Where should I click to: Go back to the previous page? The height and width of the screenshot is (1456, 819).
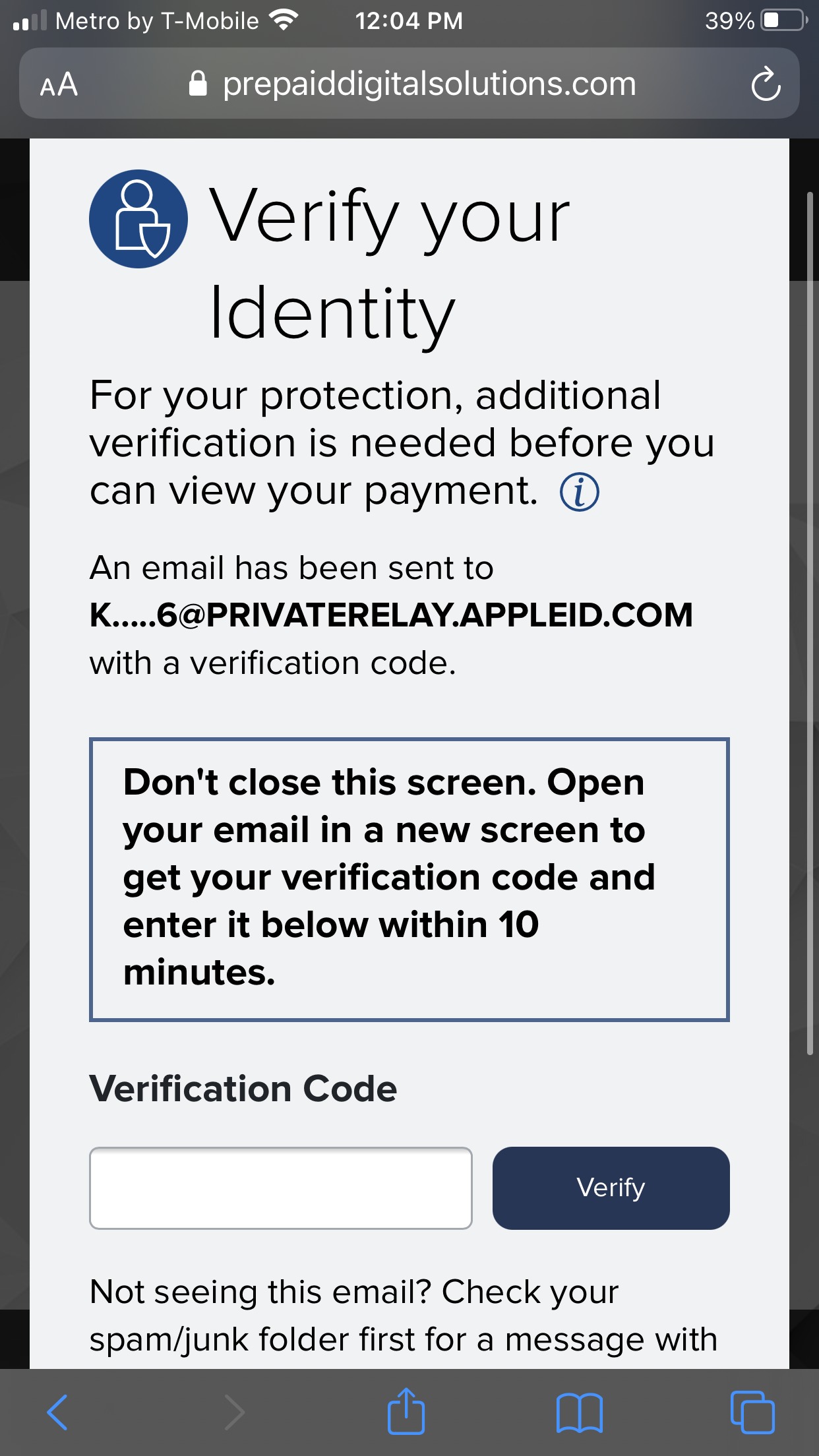coord(57,1412)
